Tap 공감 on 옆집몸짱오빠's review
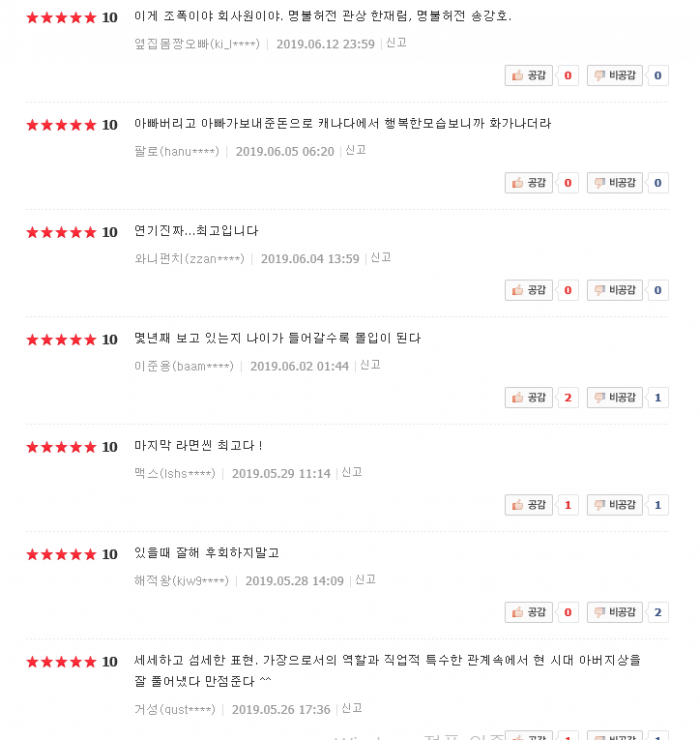Viewport: 700px width, 740px height. [x=529, y=75]
